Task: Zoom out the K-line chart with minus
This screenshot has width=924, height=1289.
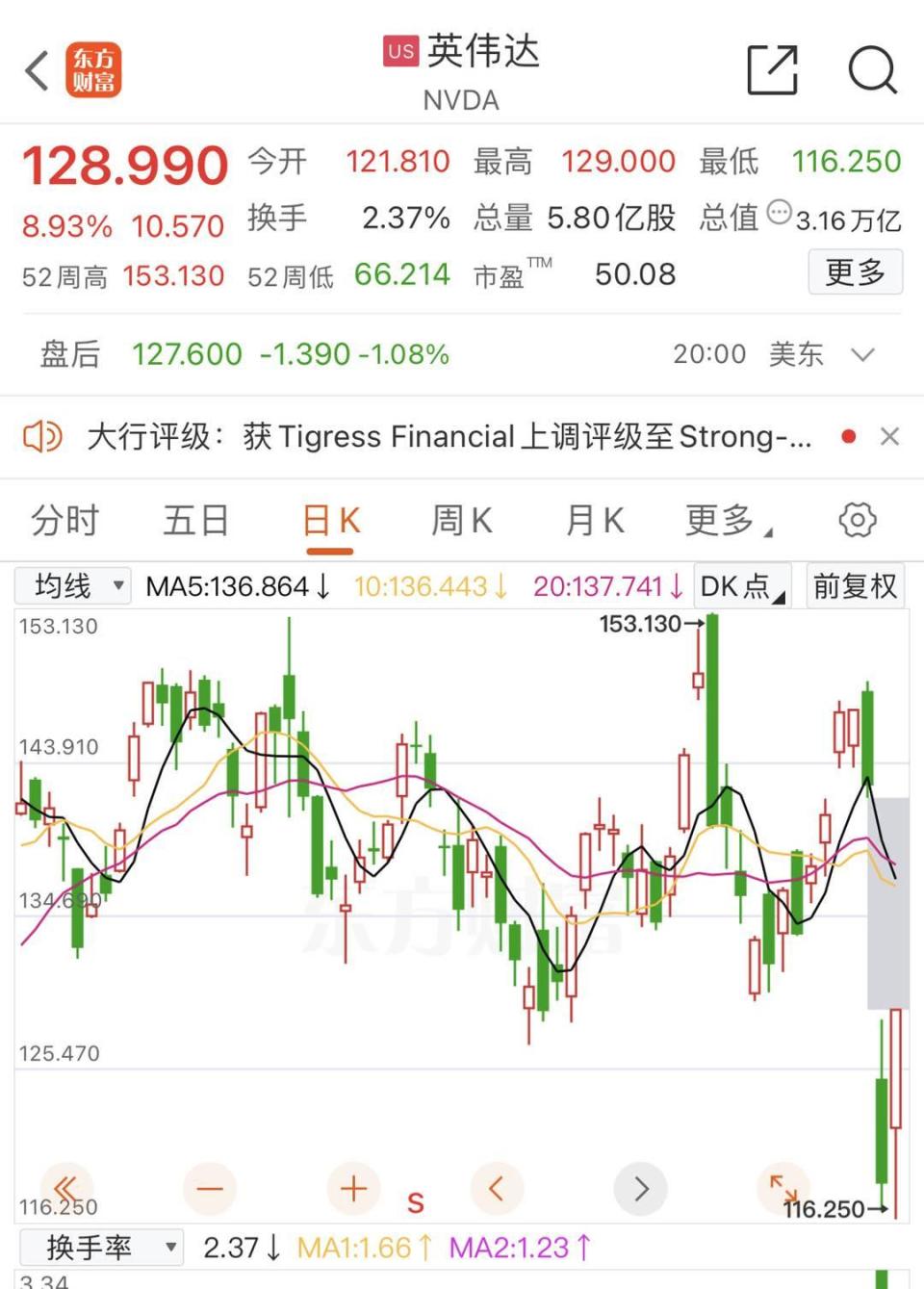Action: click(209, 1189)
